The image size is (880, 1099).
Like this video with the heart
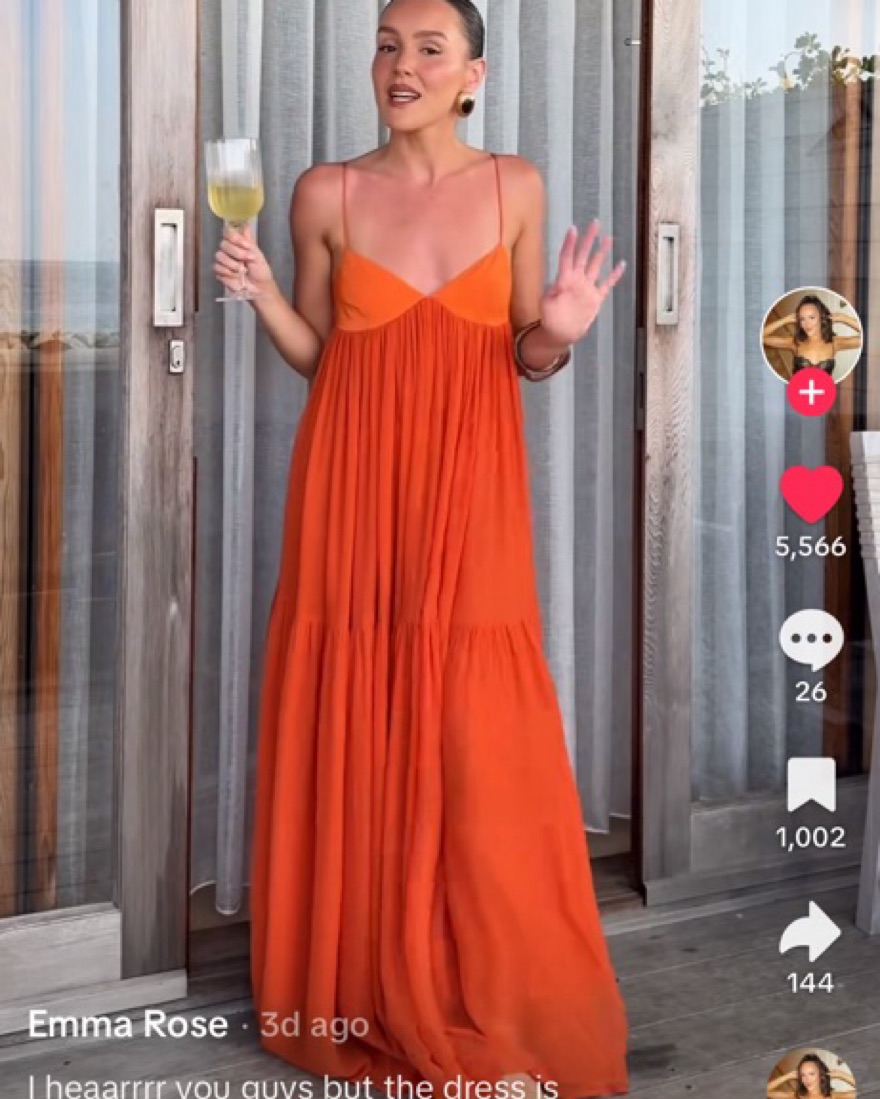(811, 493)
